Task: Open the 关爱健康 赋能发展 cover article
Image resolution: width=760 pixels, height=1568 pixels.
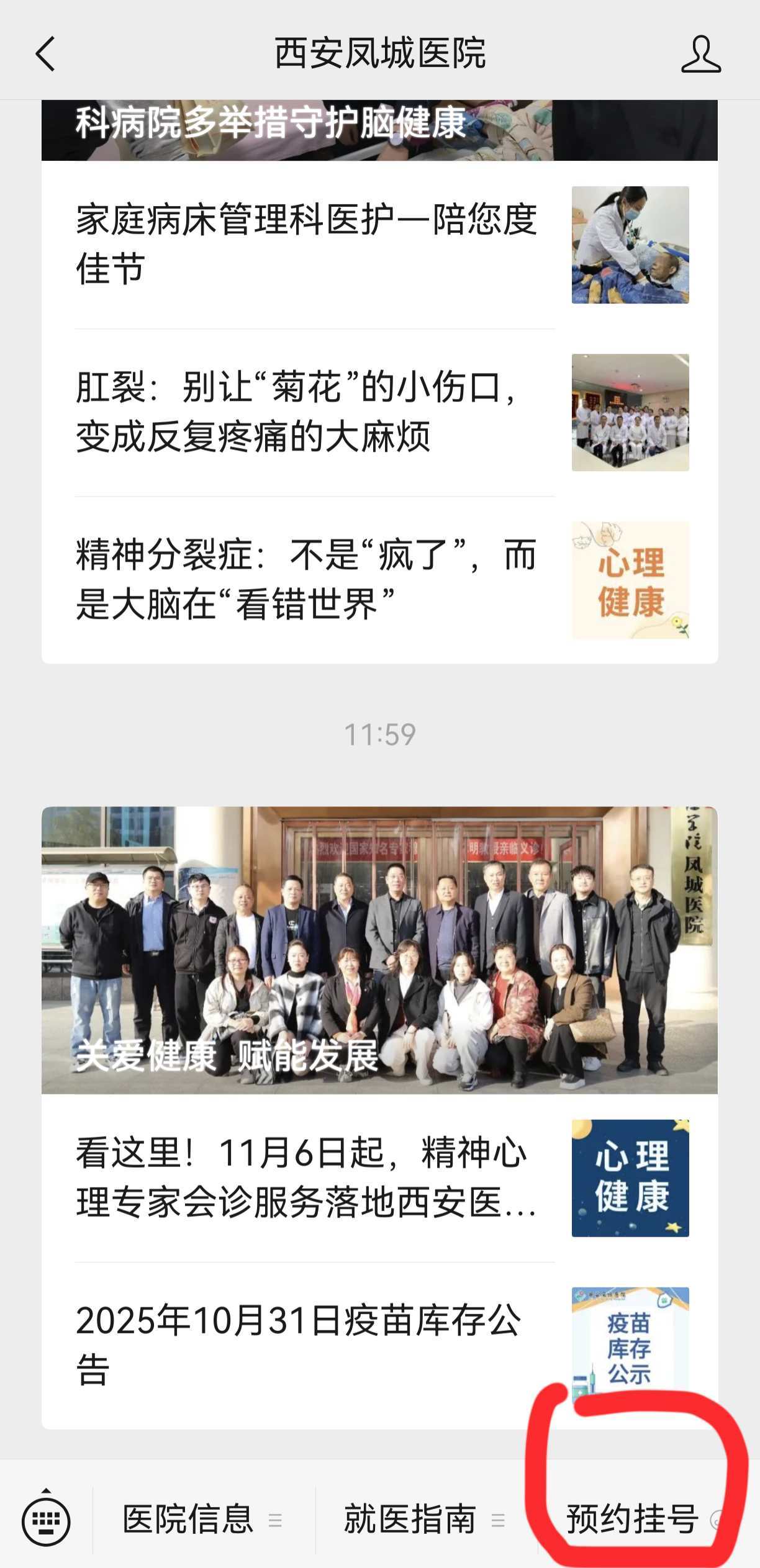Action: point(379,950)
